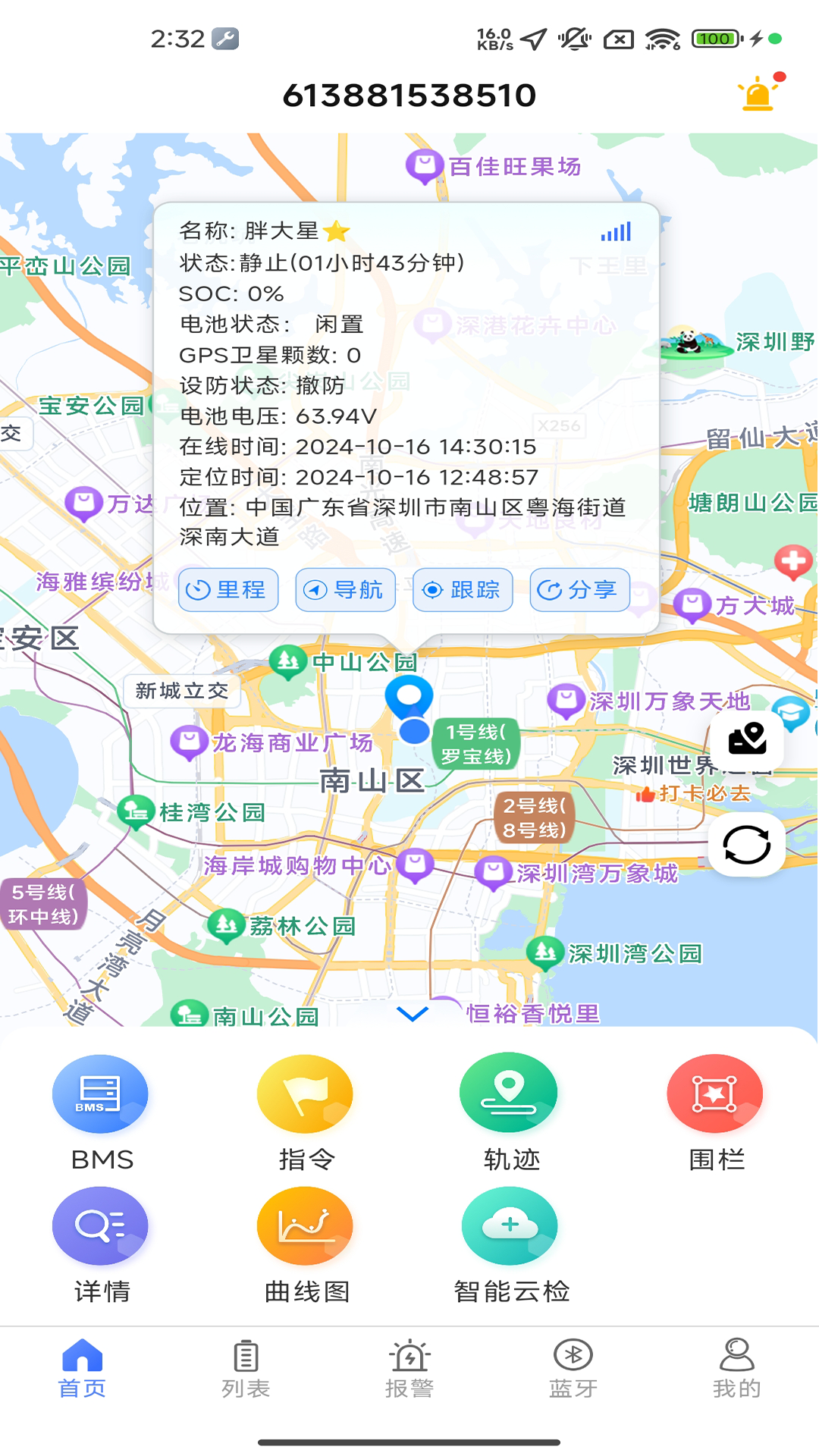The height and width of the screenshot is (1456, 819).
Task: Switch map layer style using map-type button
Action: [x=747, y=739]
